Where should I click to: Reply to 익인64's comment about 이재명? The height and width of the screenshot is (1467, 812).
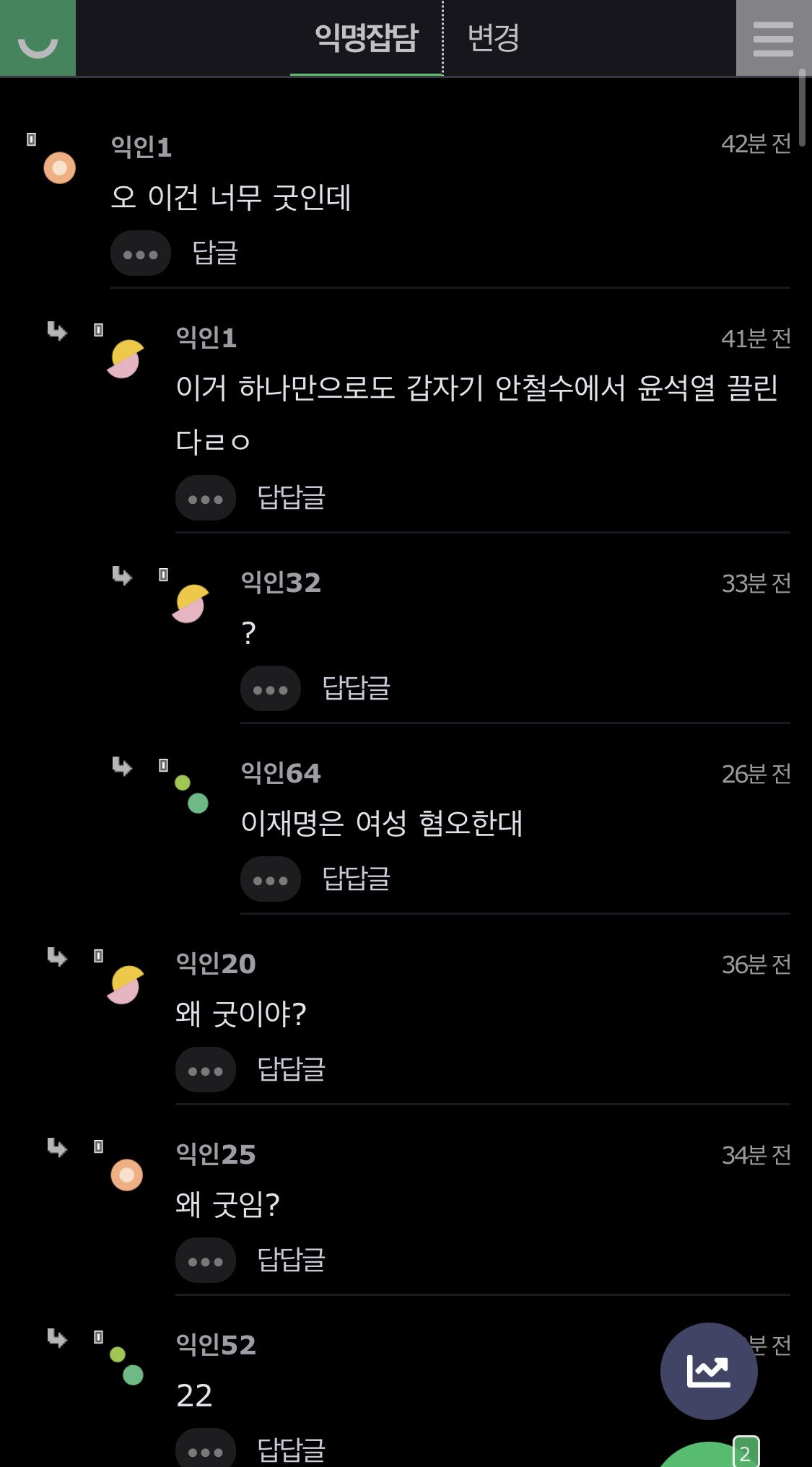click(x=357, y=879)
